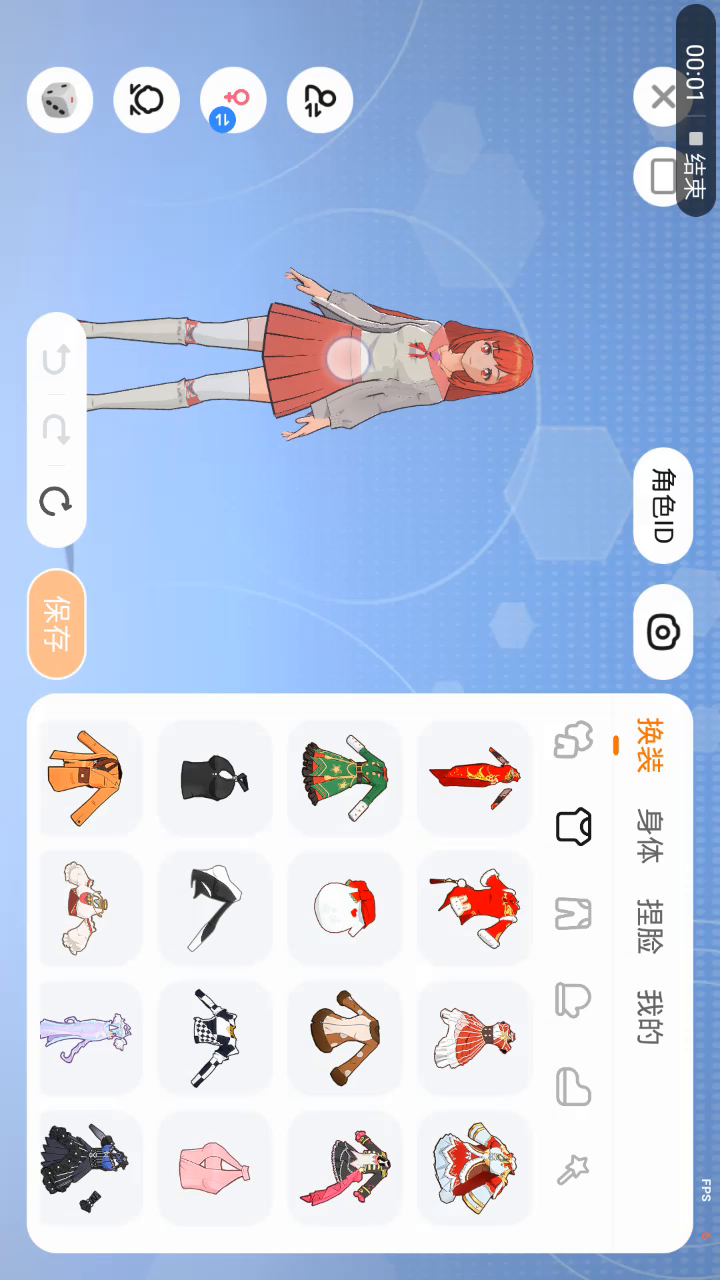Open the 我的 tab
Viewport: 720px width, 1280px height.
(x=650, y=1017)
